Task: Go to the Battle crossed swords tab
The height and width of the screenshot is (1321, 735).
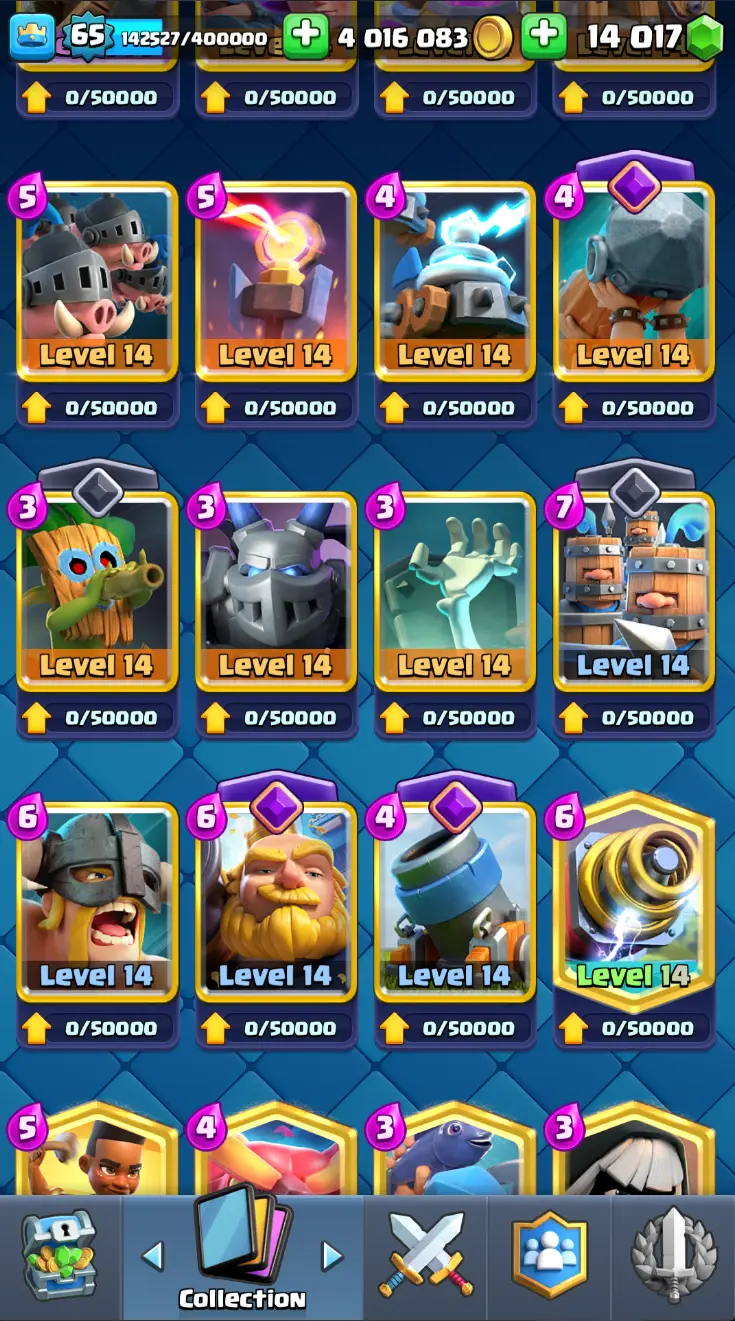Action: (x=427, y=1255)
